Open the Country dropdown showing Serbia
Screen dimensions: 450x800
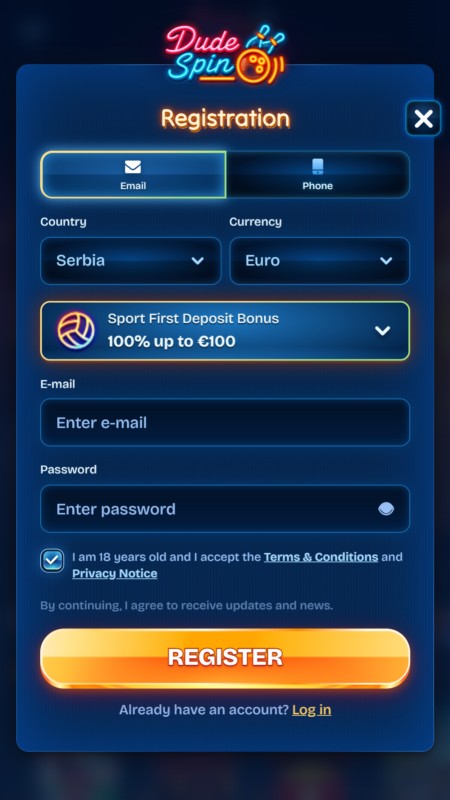[131, 261]
